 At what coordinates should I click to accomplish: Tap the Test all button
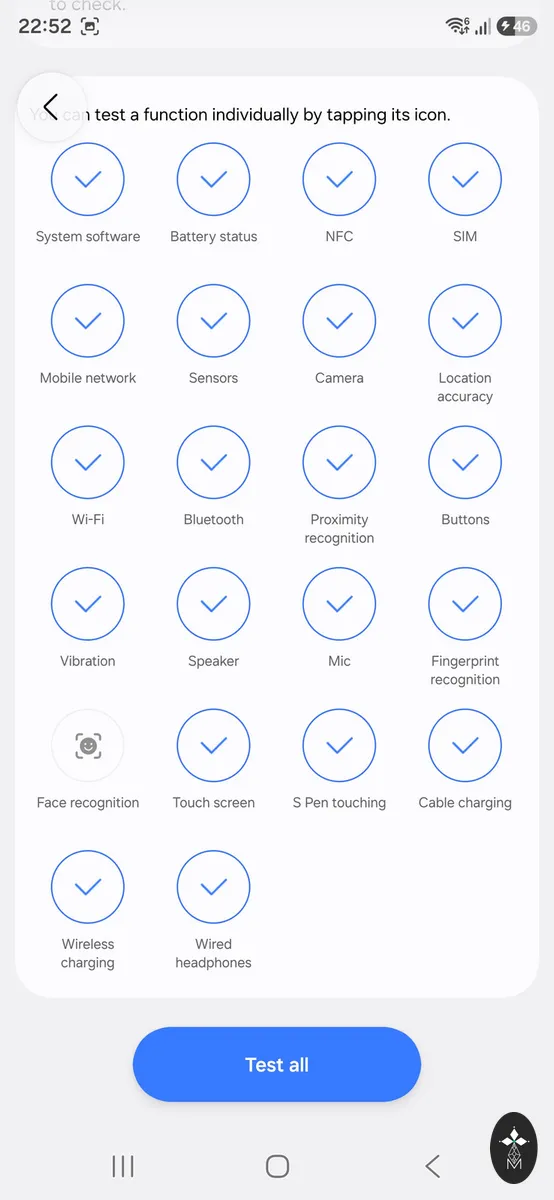pos(277,1065)
